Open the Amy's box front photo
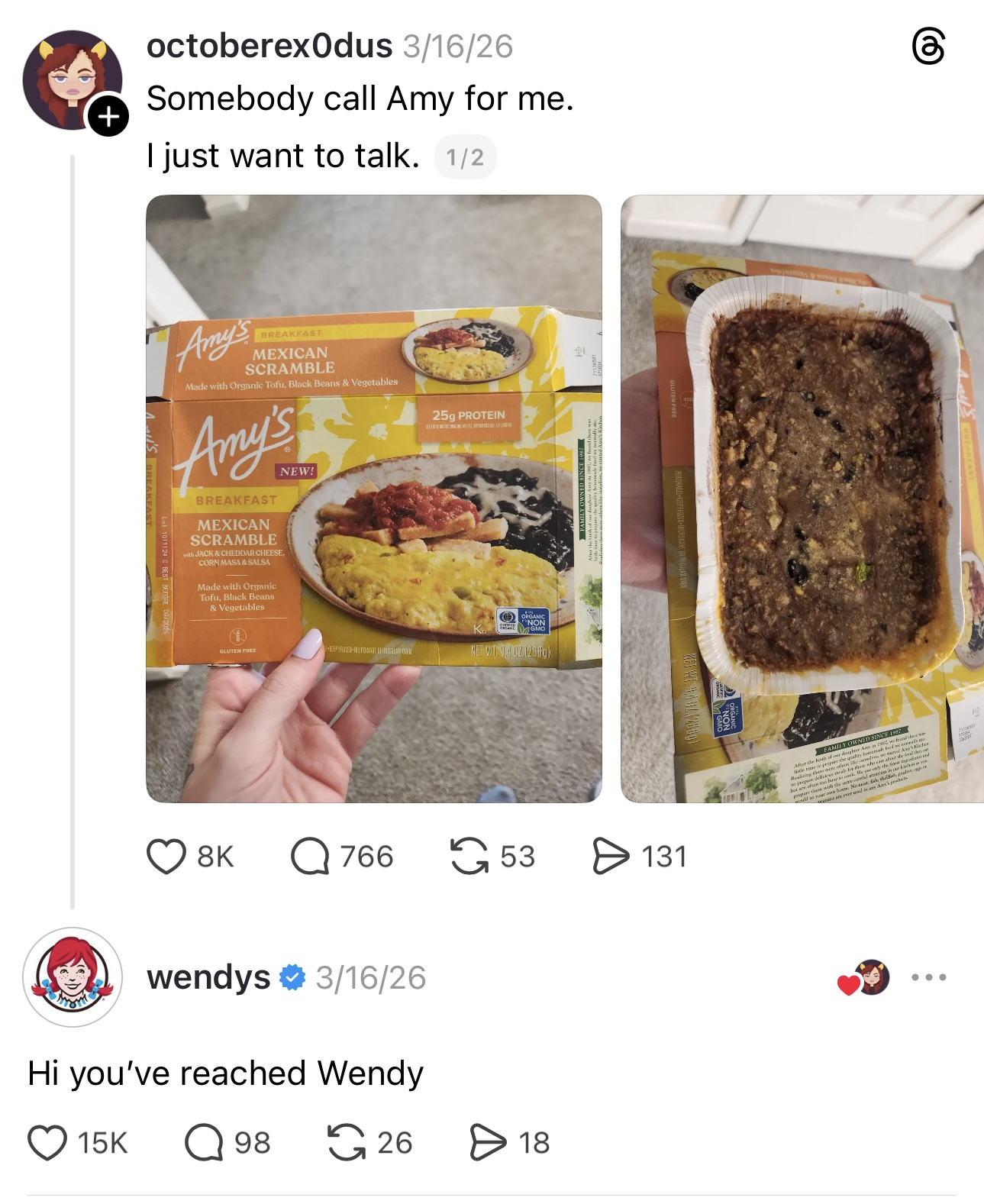Viewport: 984px width, 1204px height. click(373, 498)
